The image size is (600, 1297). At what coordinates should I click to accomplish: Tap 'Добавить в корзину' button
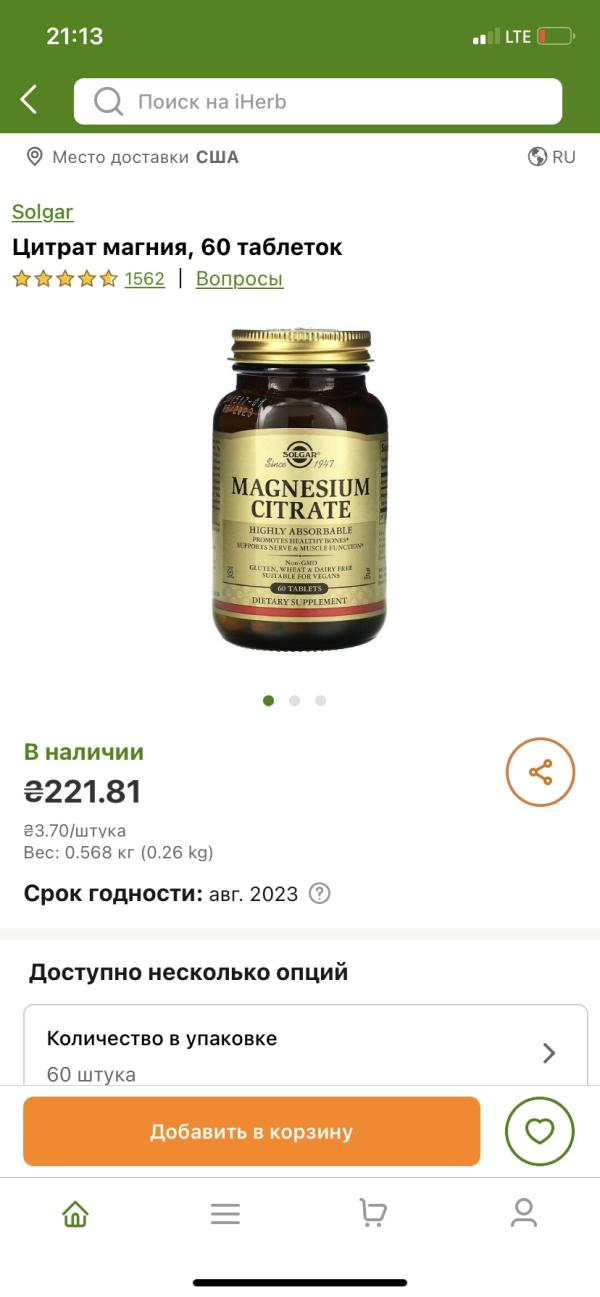251,1132
